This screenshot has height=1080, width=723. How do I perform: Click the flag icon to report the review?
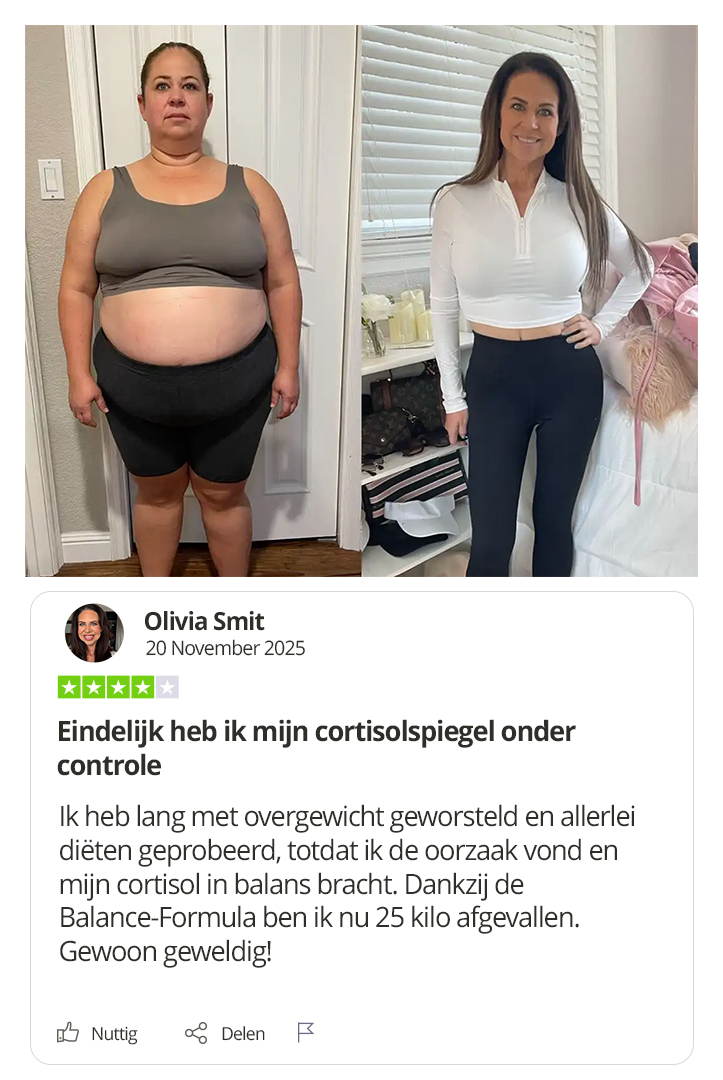pyautogui.click(x=308, y=1030)
